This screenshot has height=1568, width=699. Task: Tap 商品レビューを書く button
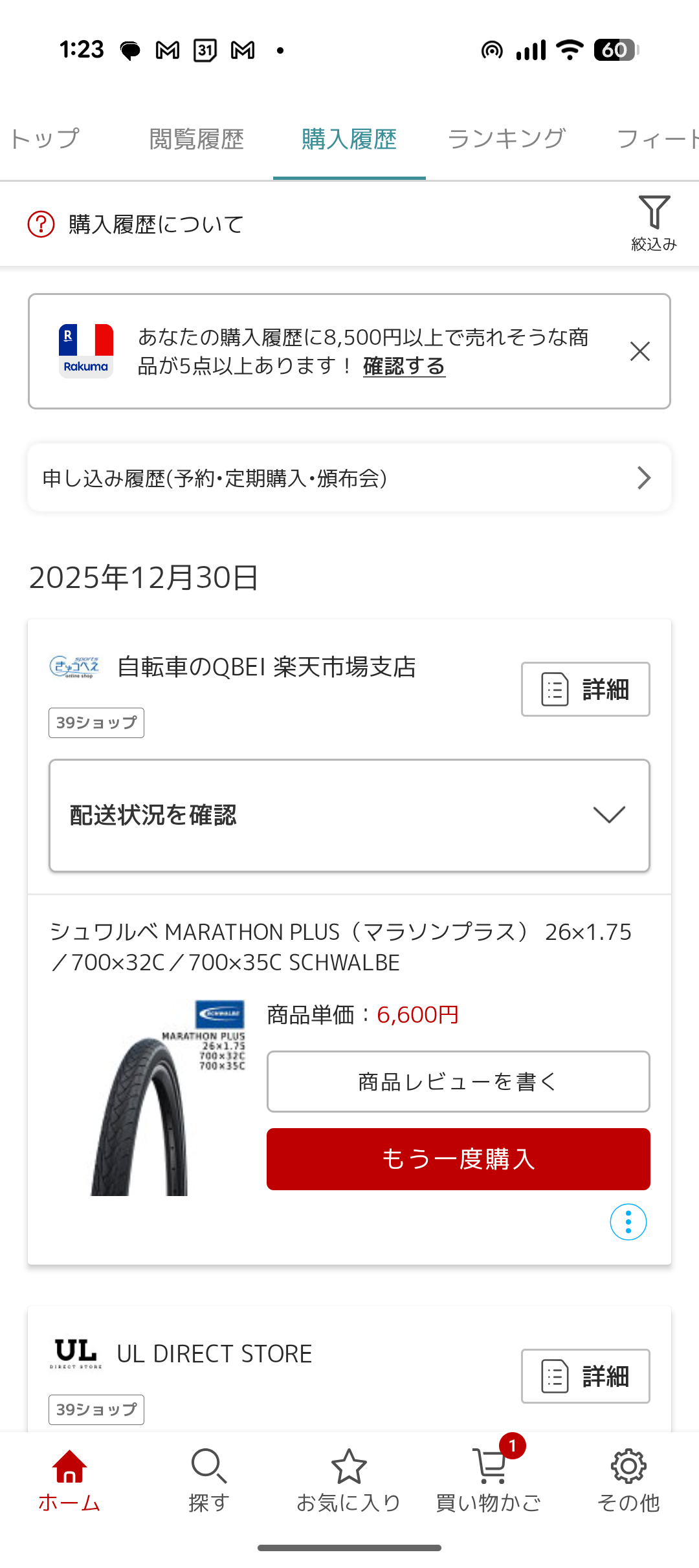pos(458,1082)
